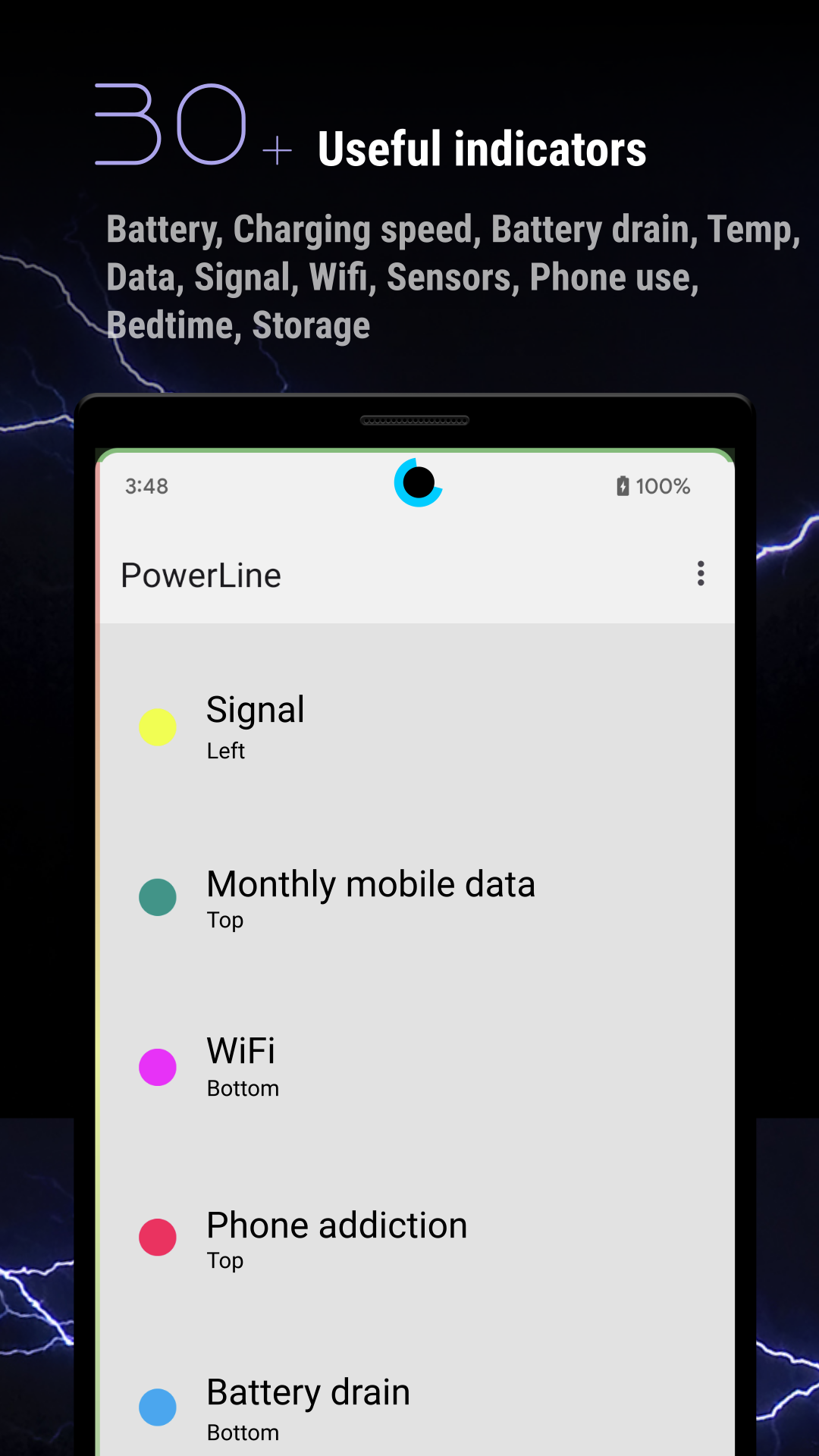This screenshot has width=819, height=1456.
Task: Click the PowerLine app title
Action: [200, 574]
